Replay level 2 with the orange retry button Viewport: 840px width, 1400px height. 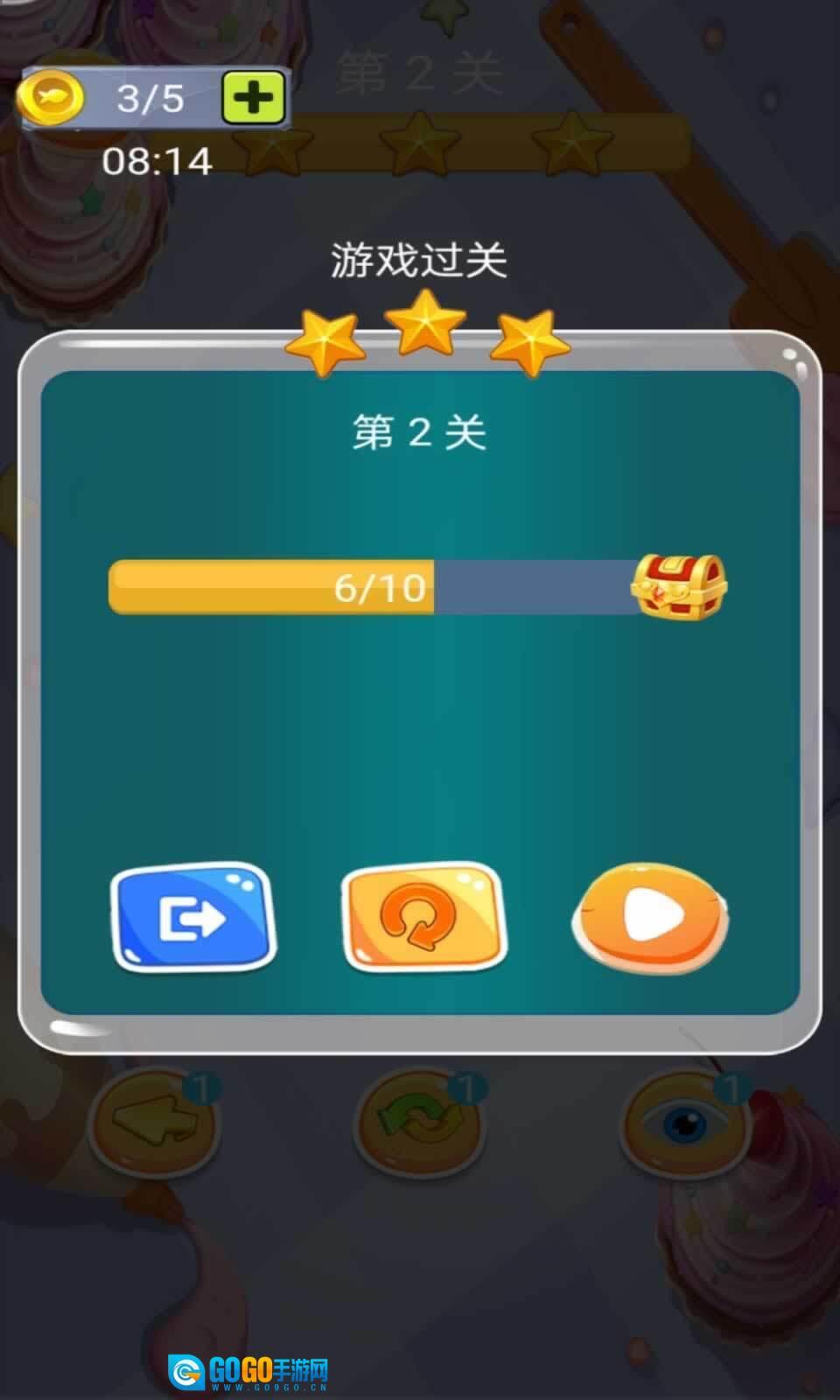tap(423, 919)
